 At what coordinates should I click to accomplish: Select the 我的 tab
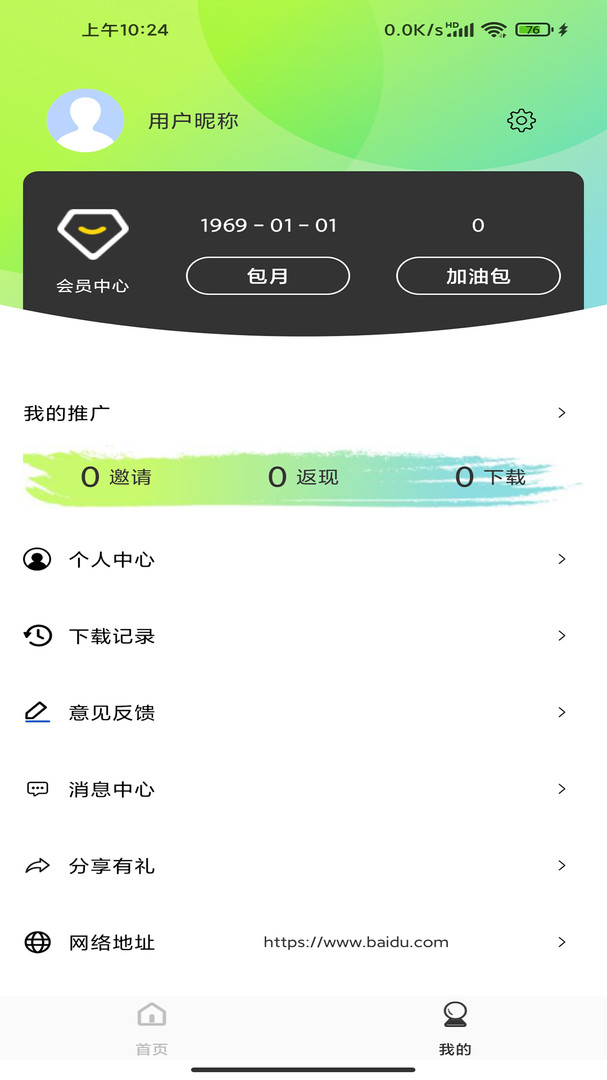tap(455, 1028)
